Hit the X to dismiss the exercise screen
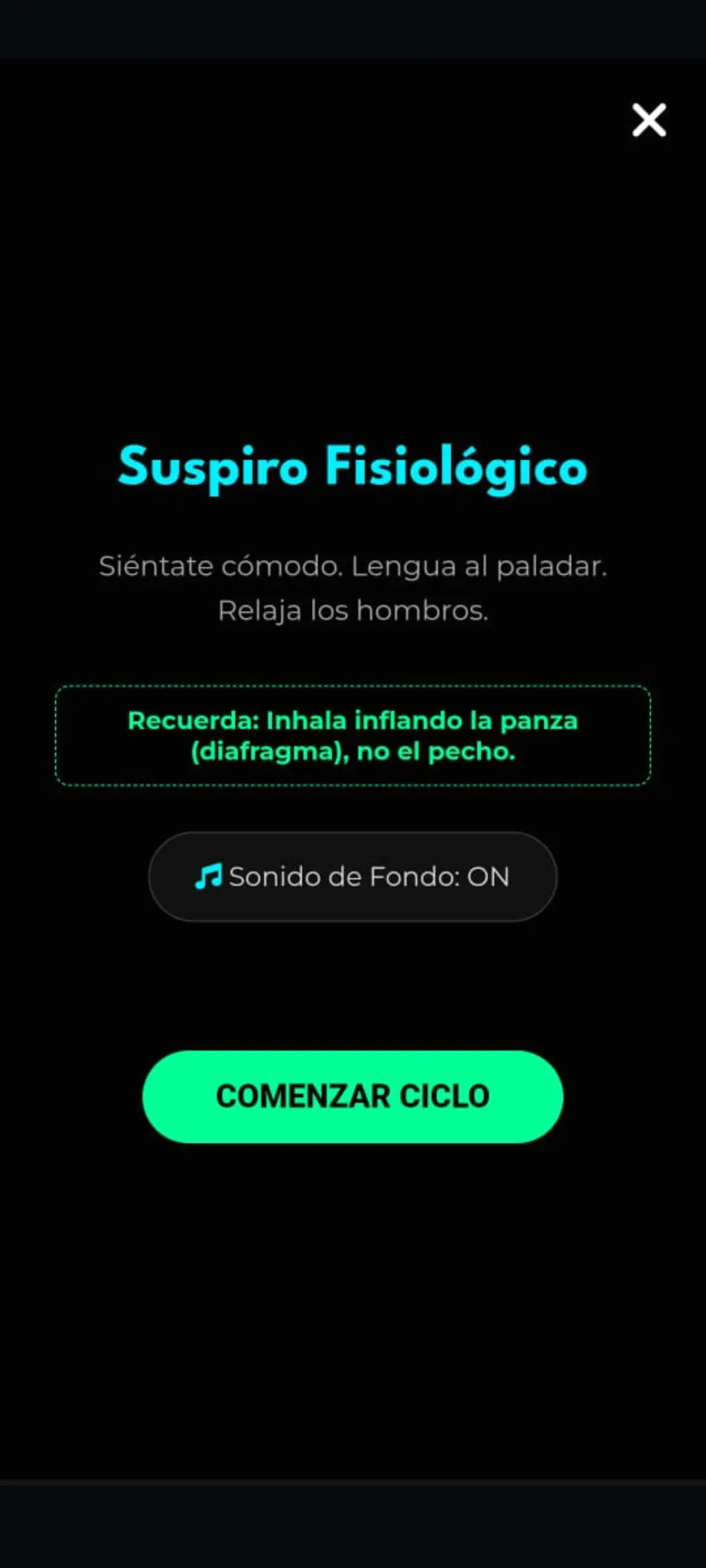Viewport: 706px width, 1568px height. pyautogui.click(x=648, y=121)
